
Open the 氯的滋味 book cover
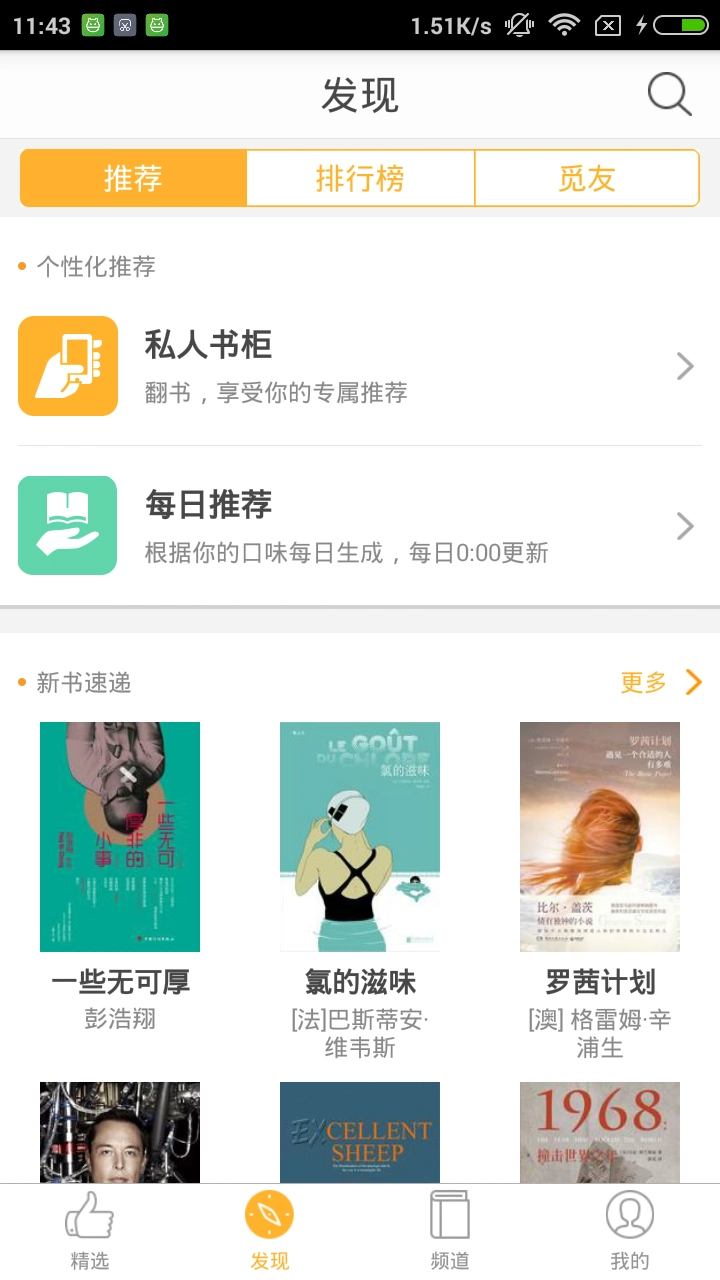coord(359,837)
